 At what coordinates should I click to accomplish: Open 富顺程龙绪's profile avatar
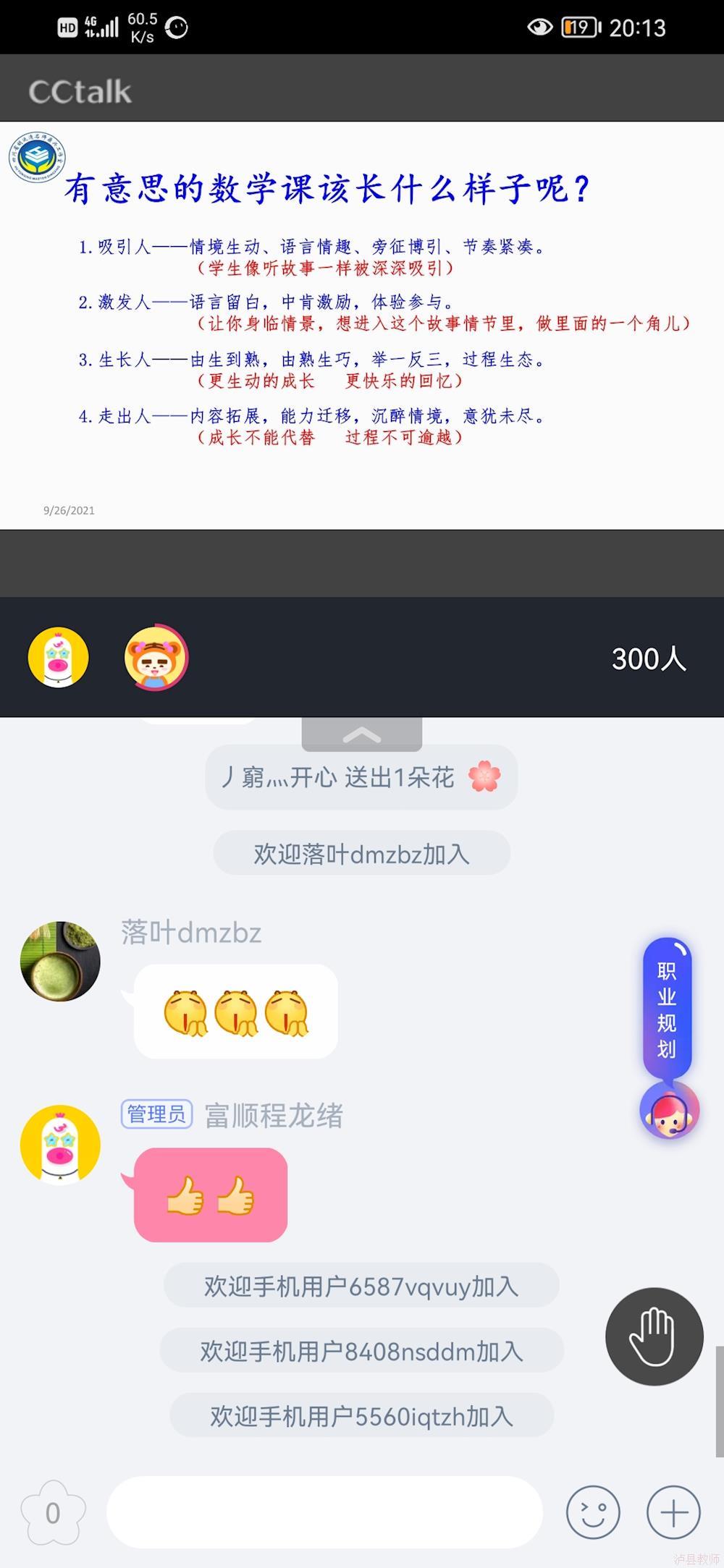pos(60,1145)
